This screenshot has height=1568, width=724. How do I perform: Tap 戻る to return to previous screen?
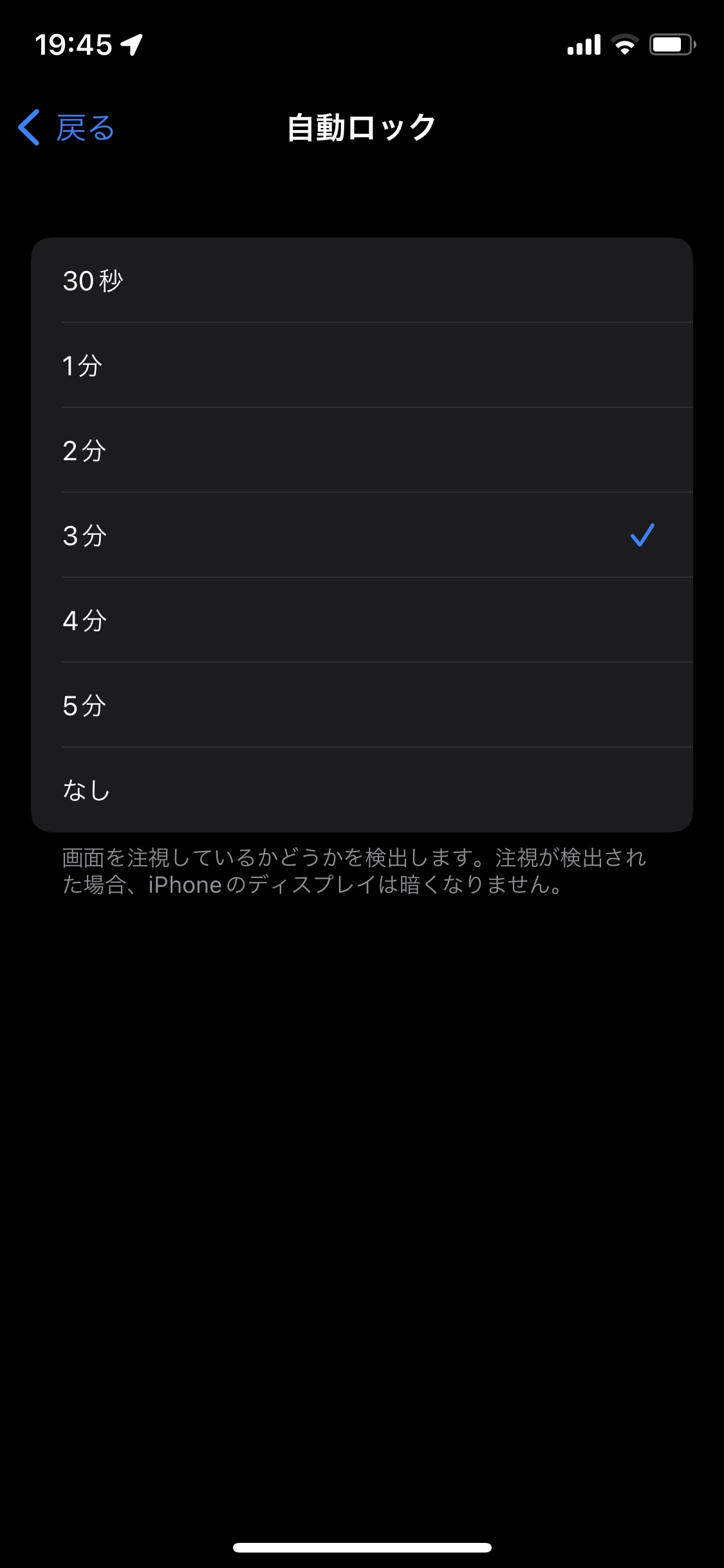pyautogui.click(x=84, y=127)
